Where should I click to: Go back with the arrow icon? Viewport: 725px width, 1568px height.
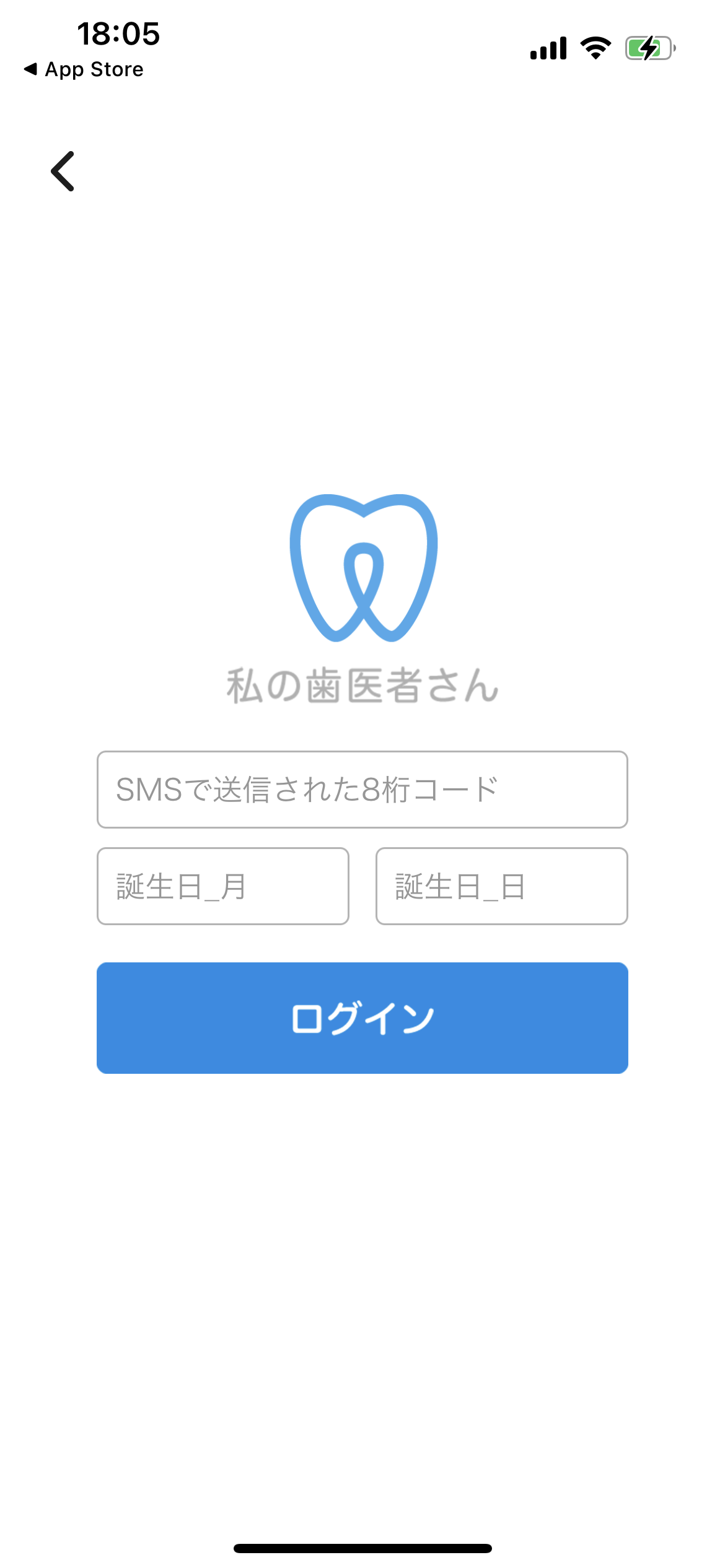point(63,171)
